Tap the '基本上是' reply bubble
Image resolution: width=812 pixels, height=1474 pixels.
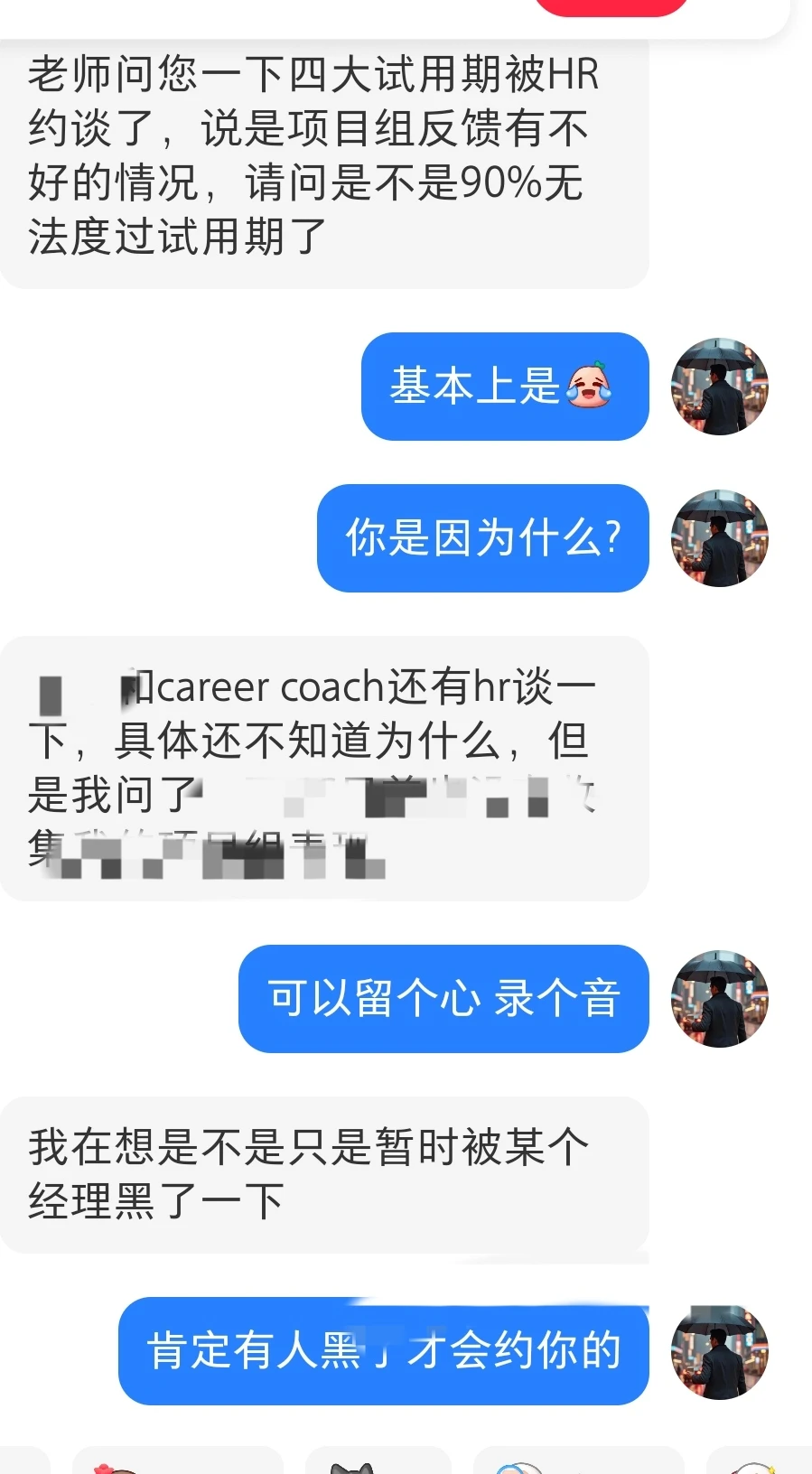pos(504,387)
